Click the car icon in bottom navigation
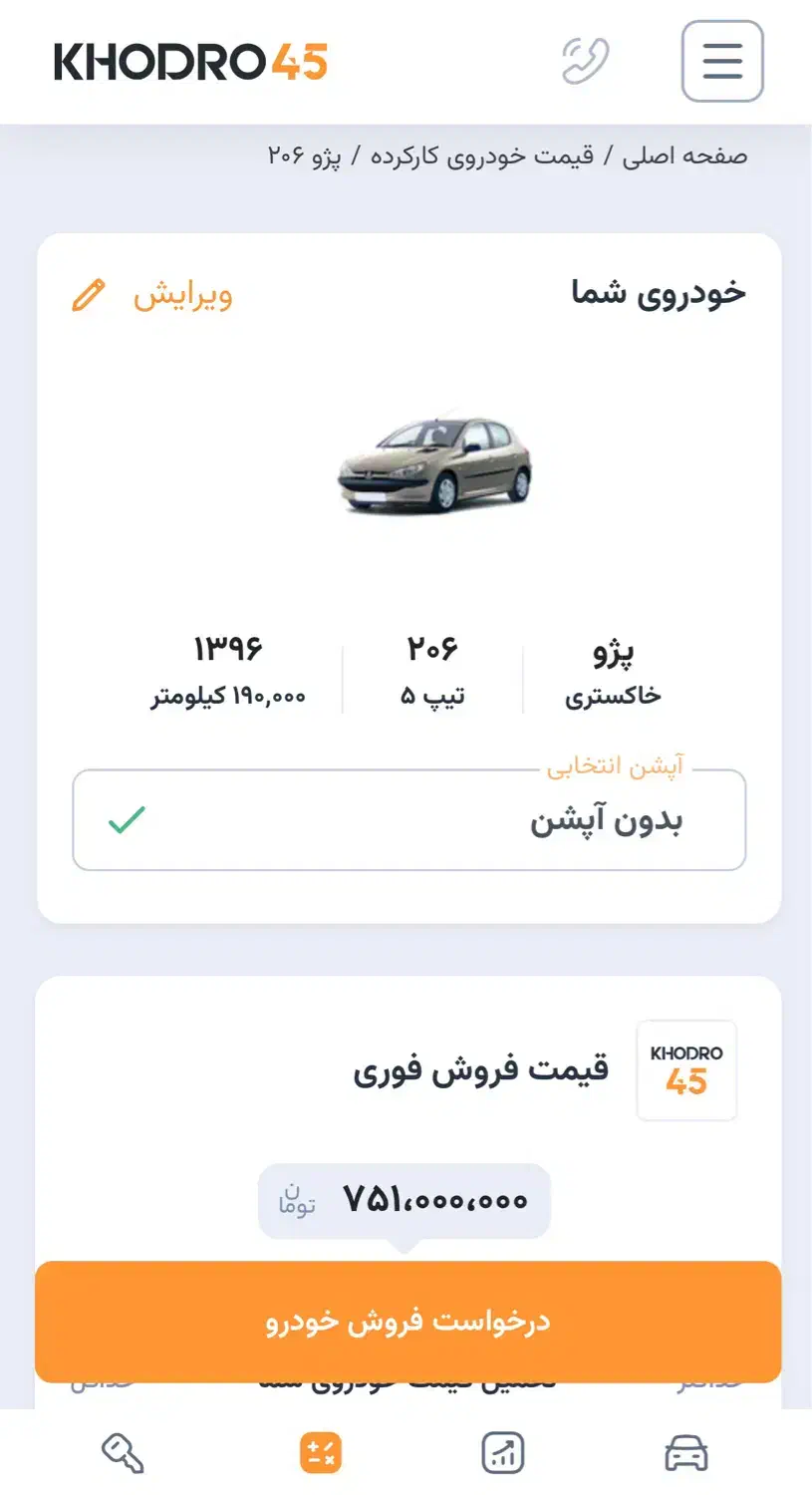The width and height of the screenshot is (812, 1495). coord(685,1454)
